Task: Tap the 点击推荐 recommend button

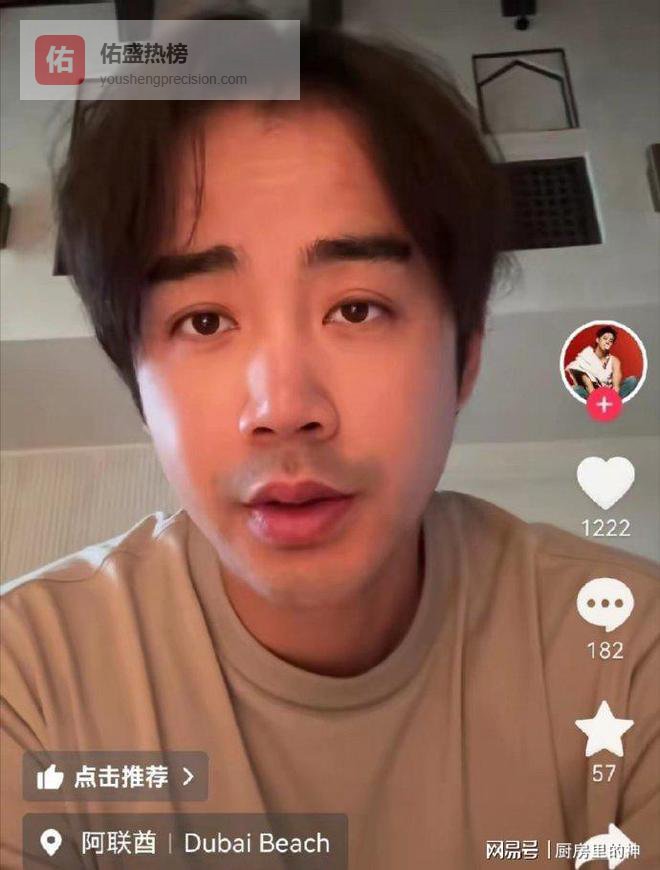Action: click(115, 776)
